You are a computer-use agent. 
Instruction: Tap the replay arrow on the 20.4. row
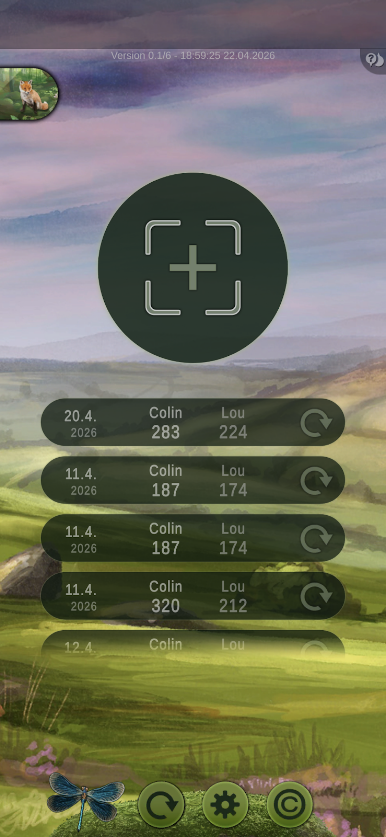316,423
